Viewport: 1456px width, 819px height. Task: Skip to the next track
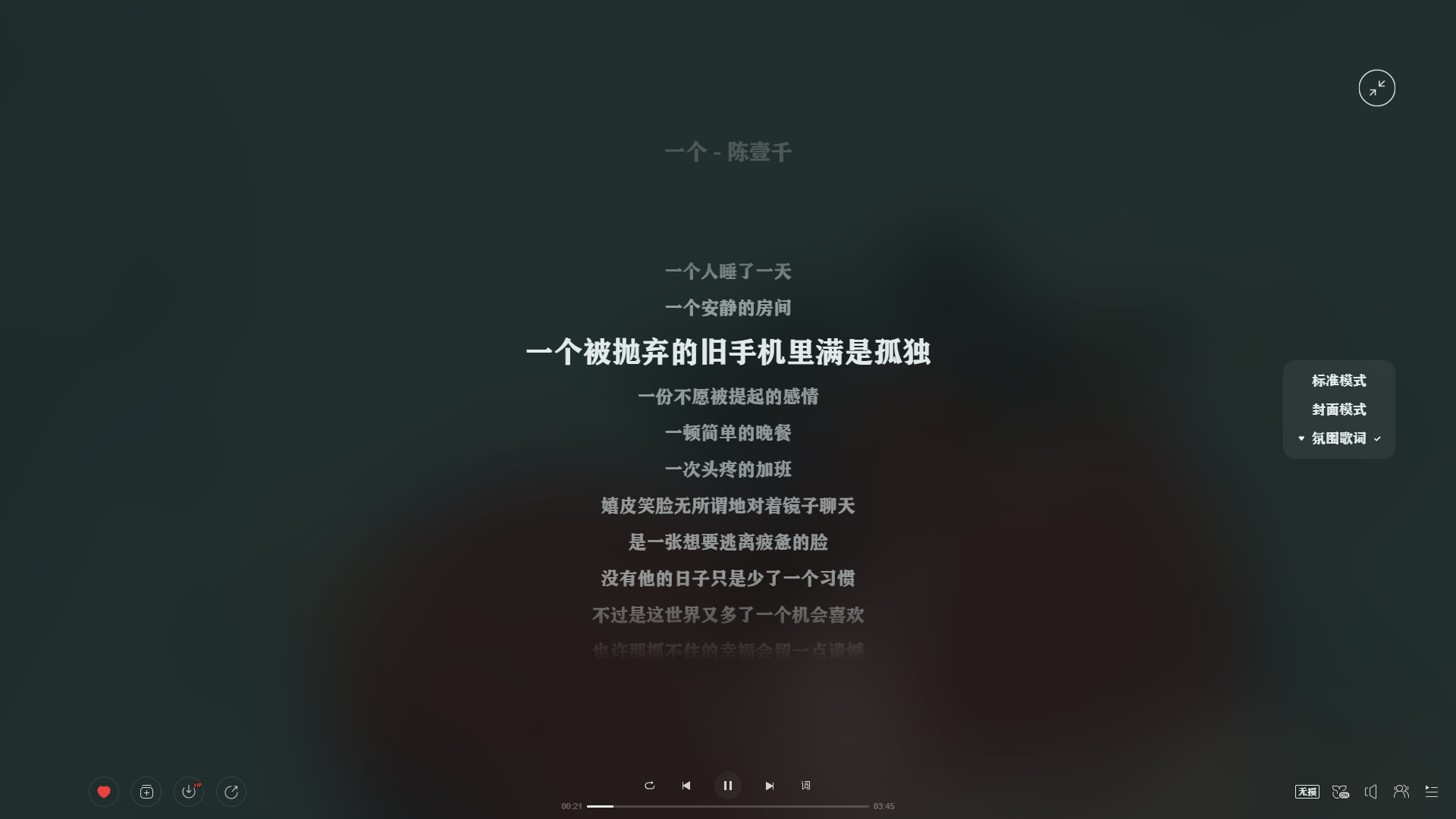point(770,786)
